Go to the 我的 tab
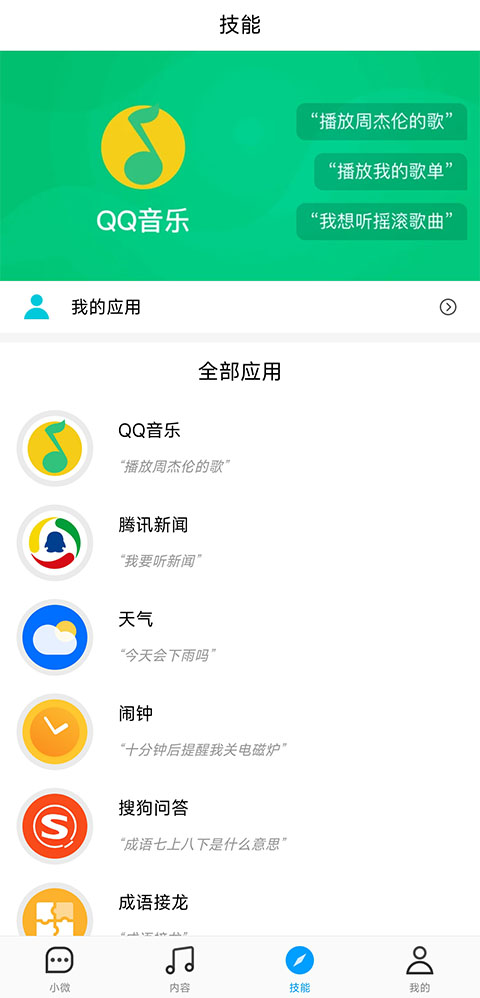The width and height of the screenshot is (480, 998). (420, 968)
